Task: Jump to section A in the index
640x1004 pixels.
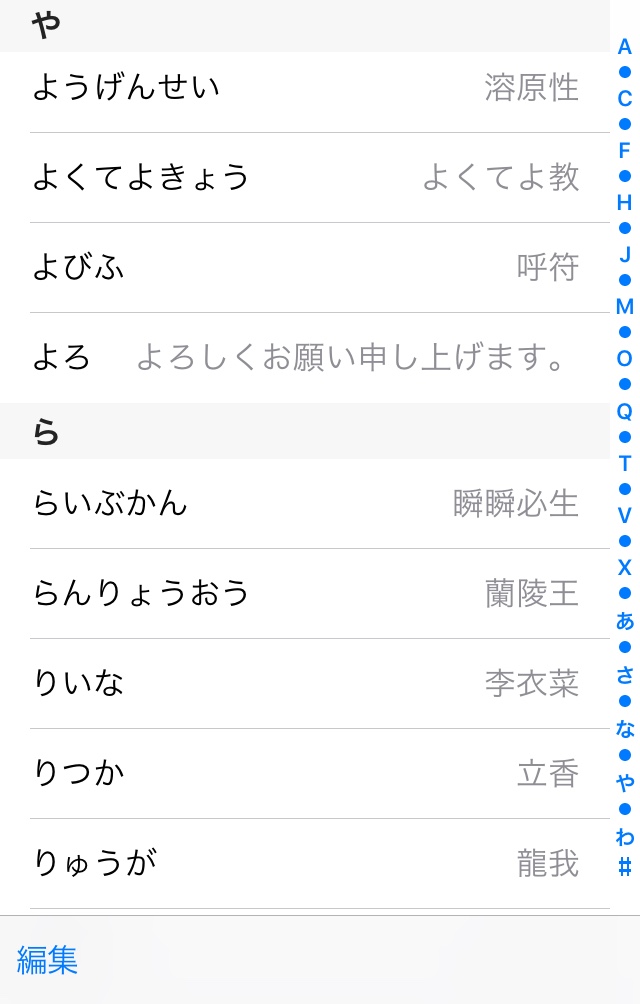Action: click(x=625, y=47)
